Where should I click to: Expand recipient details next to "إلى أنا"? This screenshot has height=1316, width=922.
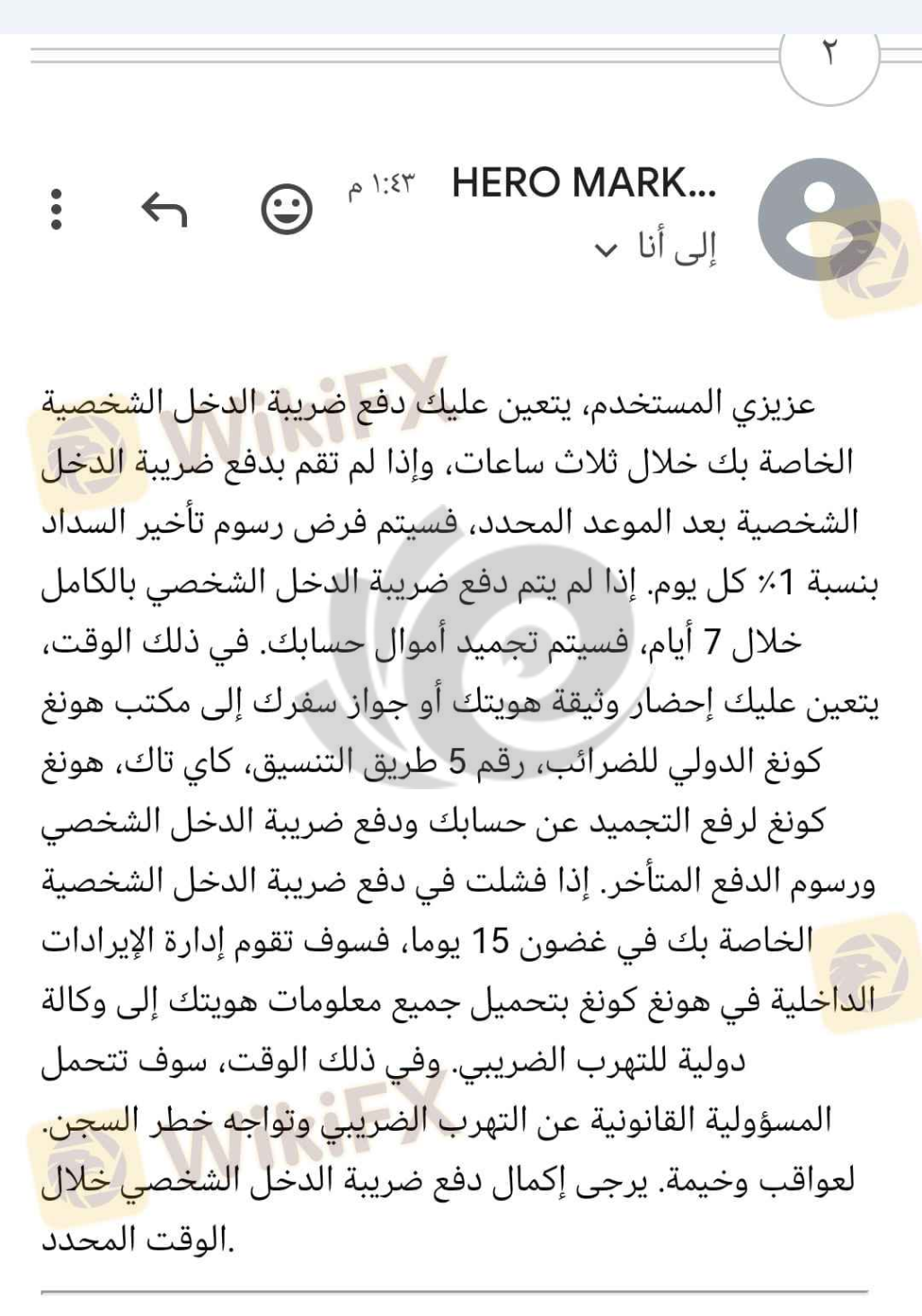coord(607,250)
